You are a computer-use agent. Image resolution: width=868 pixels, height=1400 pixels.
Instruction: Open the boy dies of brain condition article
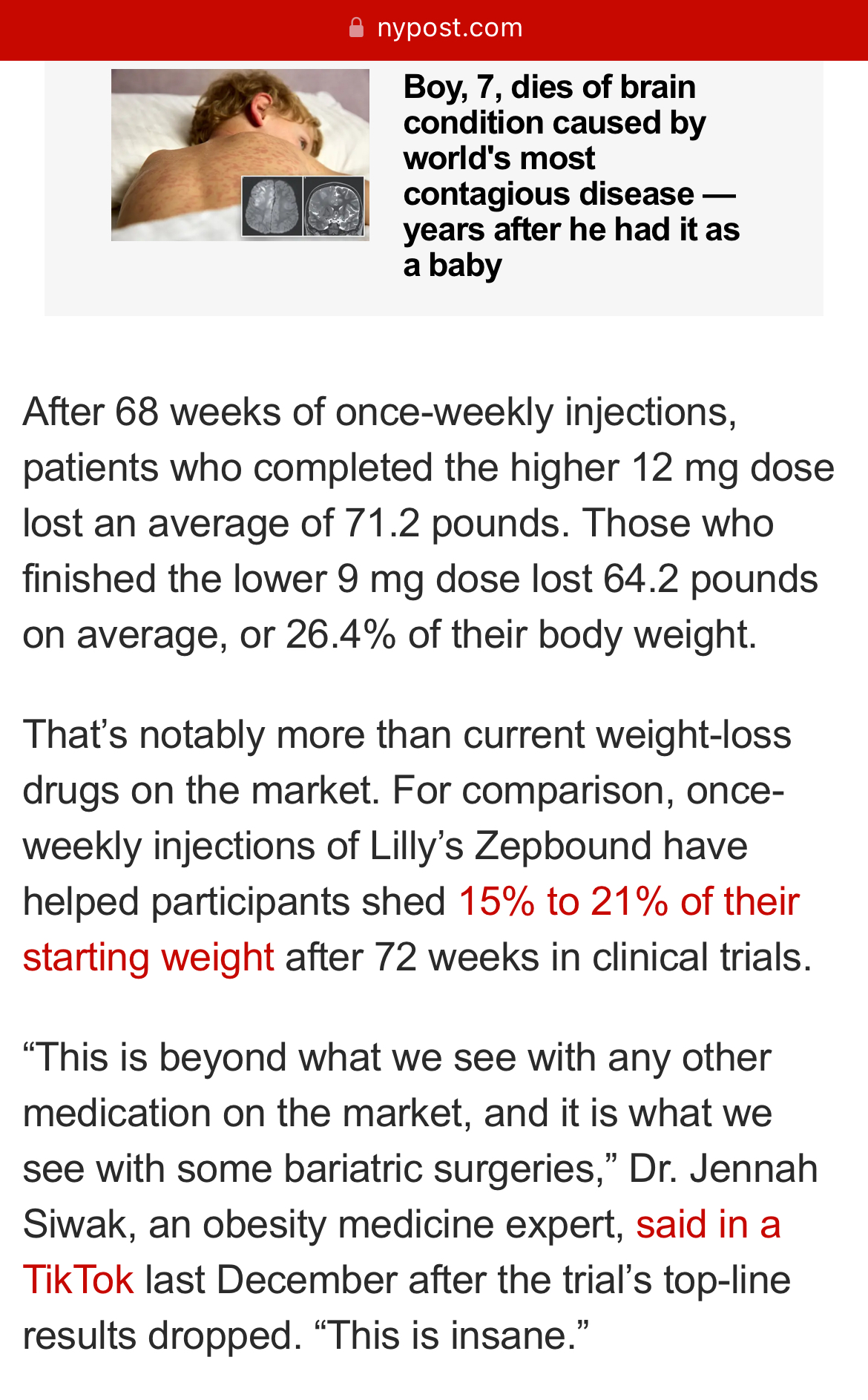click(x=571, y=176)
